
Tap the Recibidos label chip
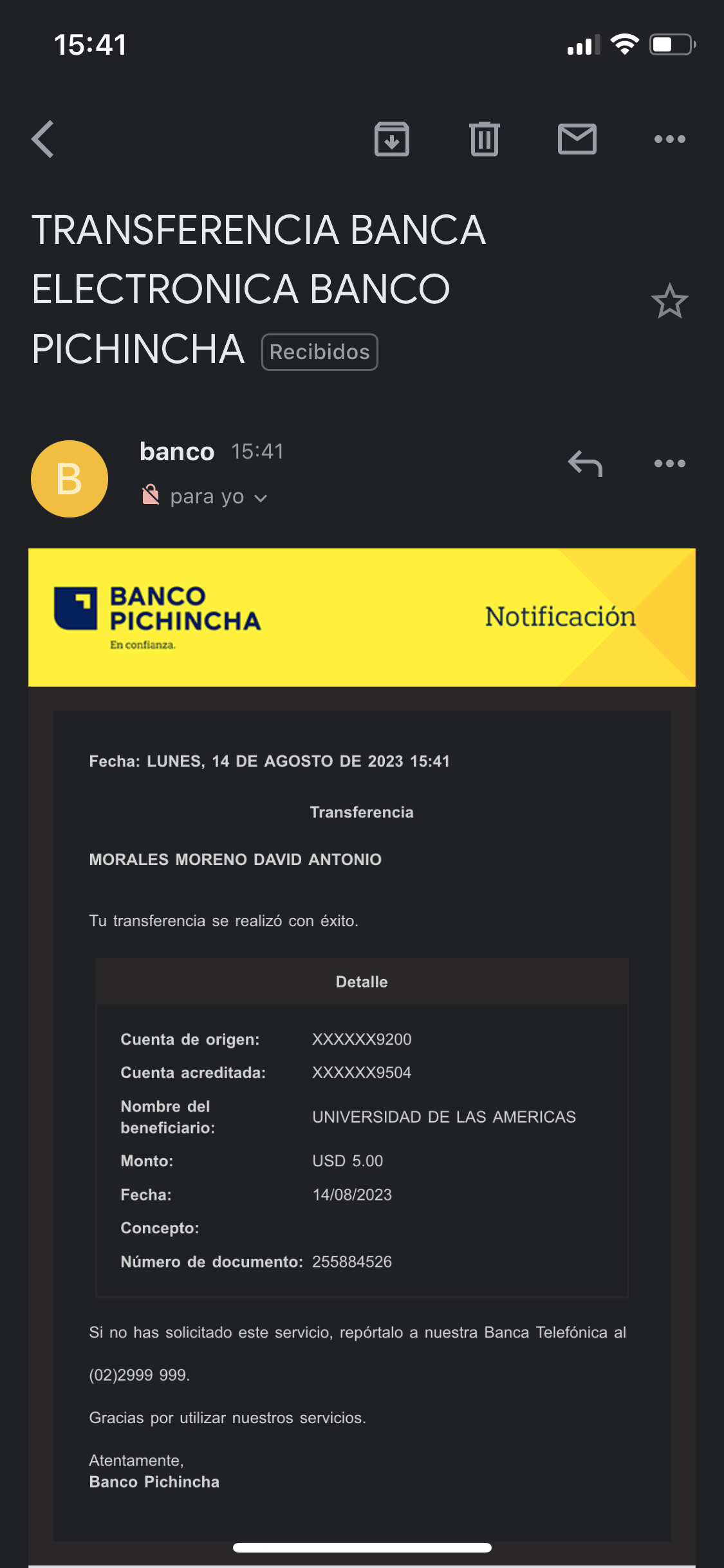(319, 352)
